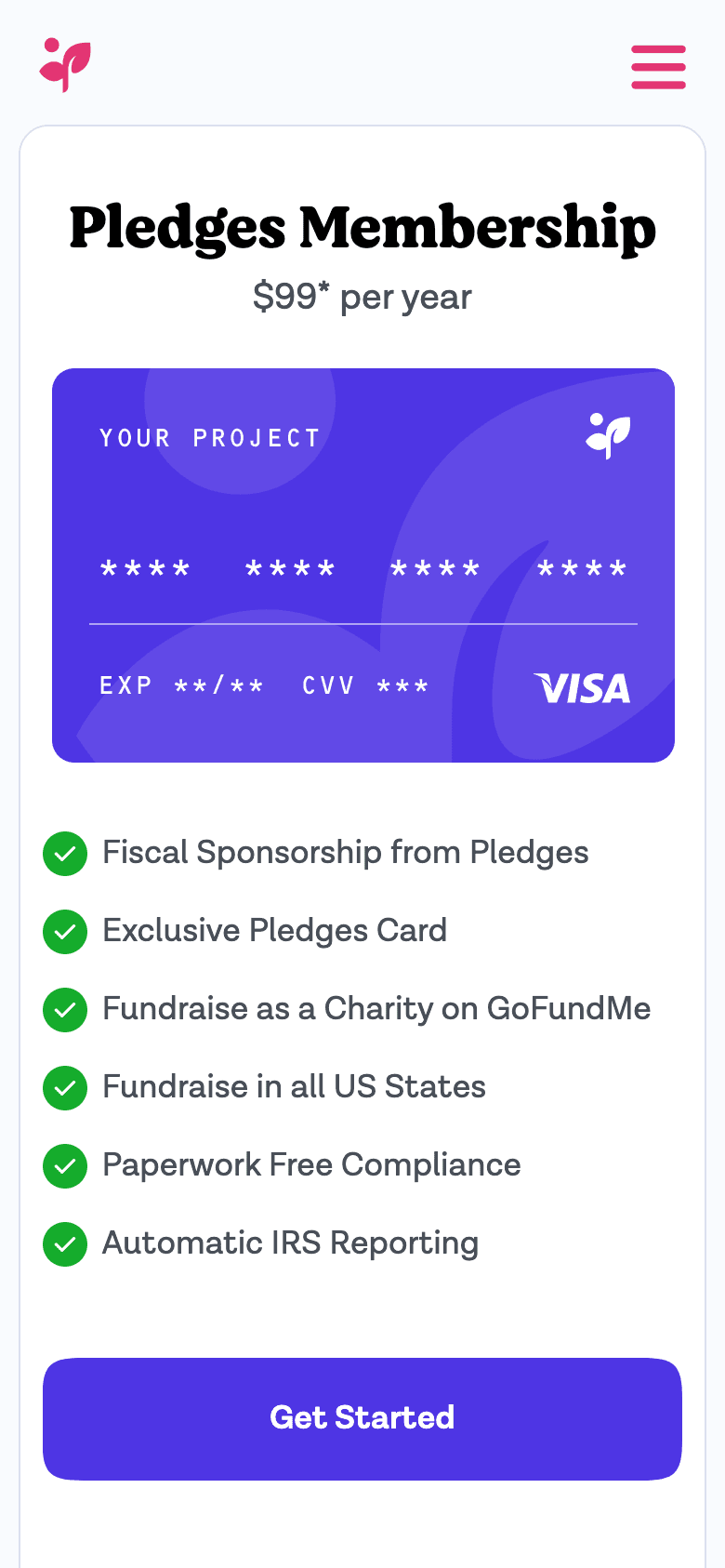Click the checkmark beside Automatic IRS Reporting
The width and height of the screenshot is (725, 1568).
[x=65, y=1243]
